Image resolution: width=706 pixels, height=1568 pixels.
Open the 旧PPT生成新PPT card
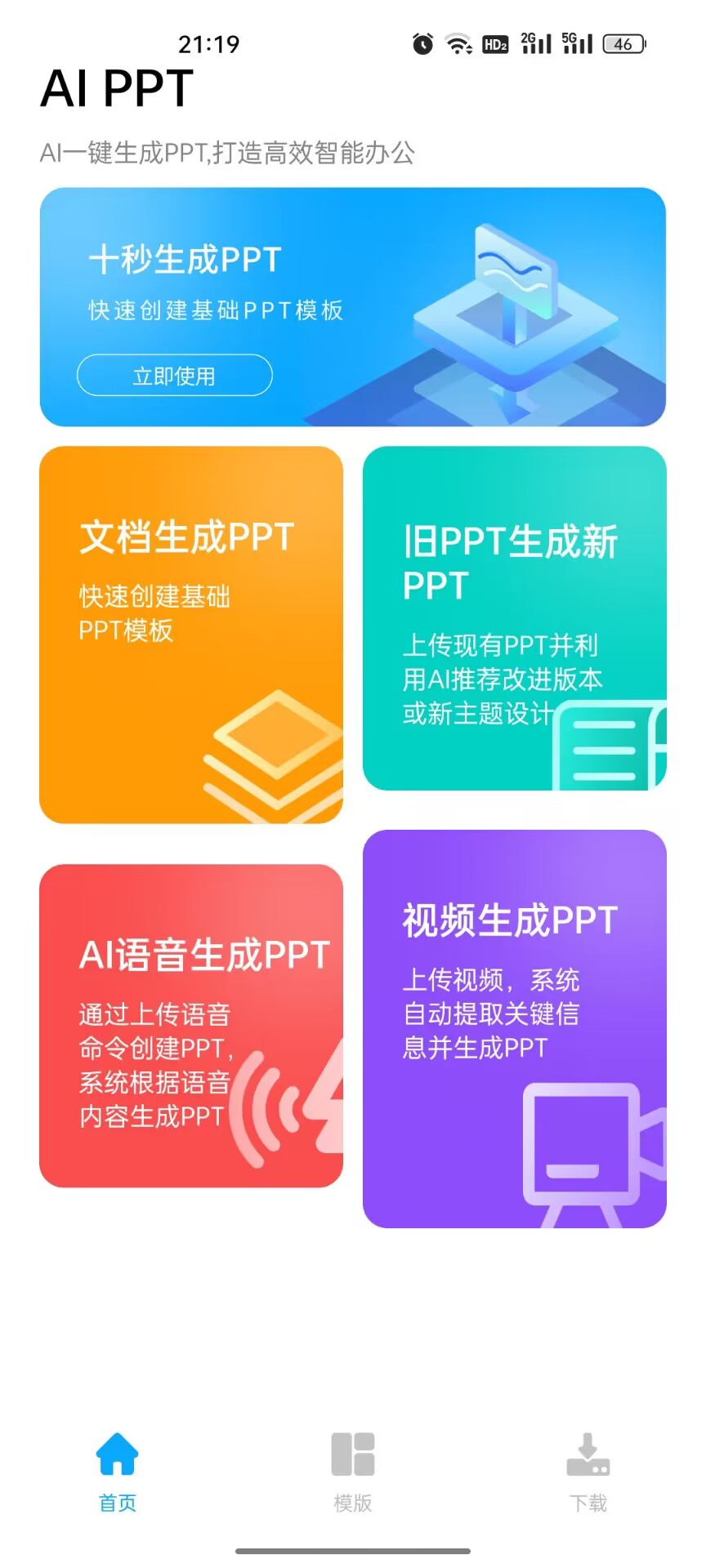(x=515, y=618)
